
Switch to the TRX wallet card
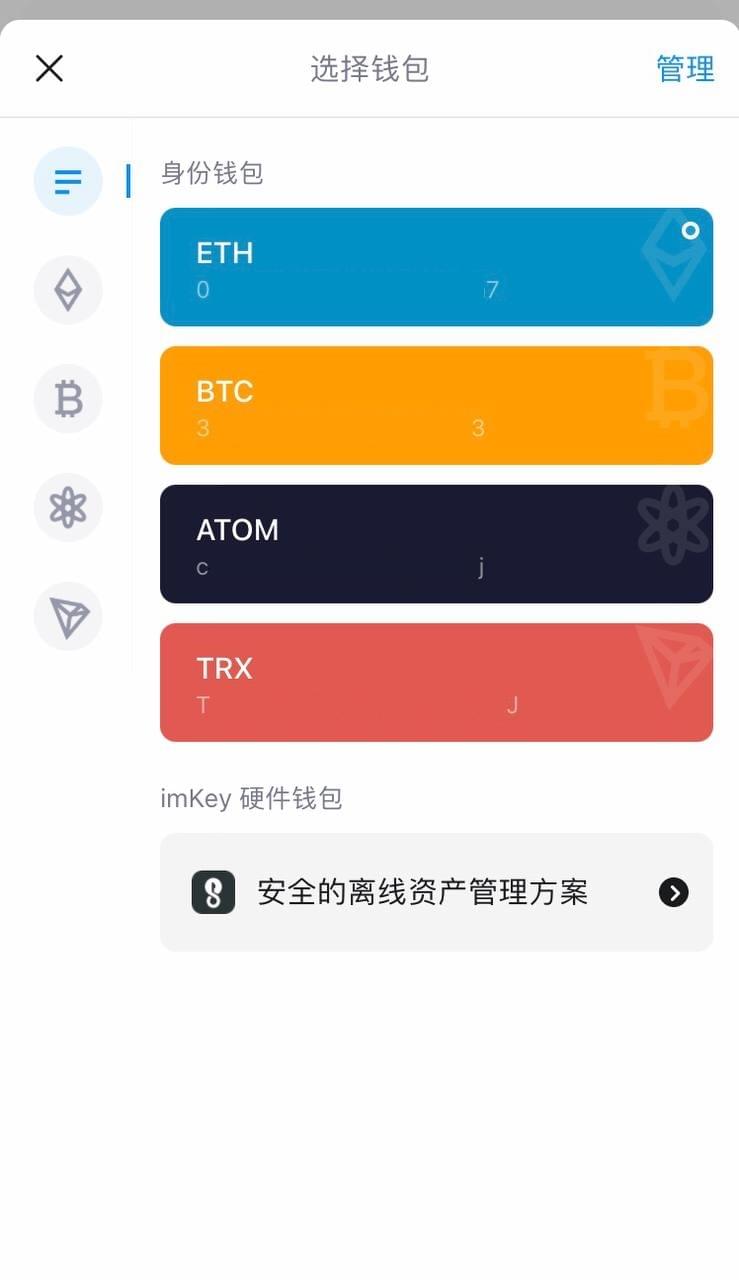436,682
